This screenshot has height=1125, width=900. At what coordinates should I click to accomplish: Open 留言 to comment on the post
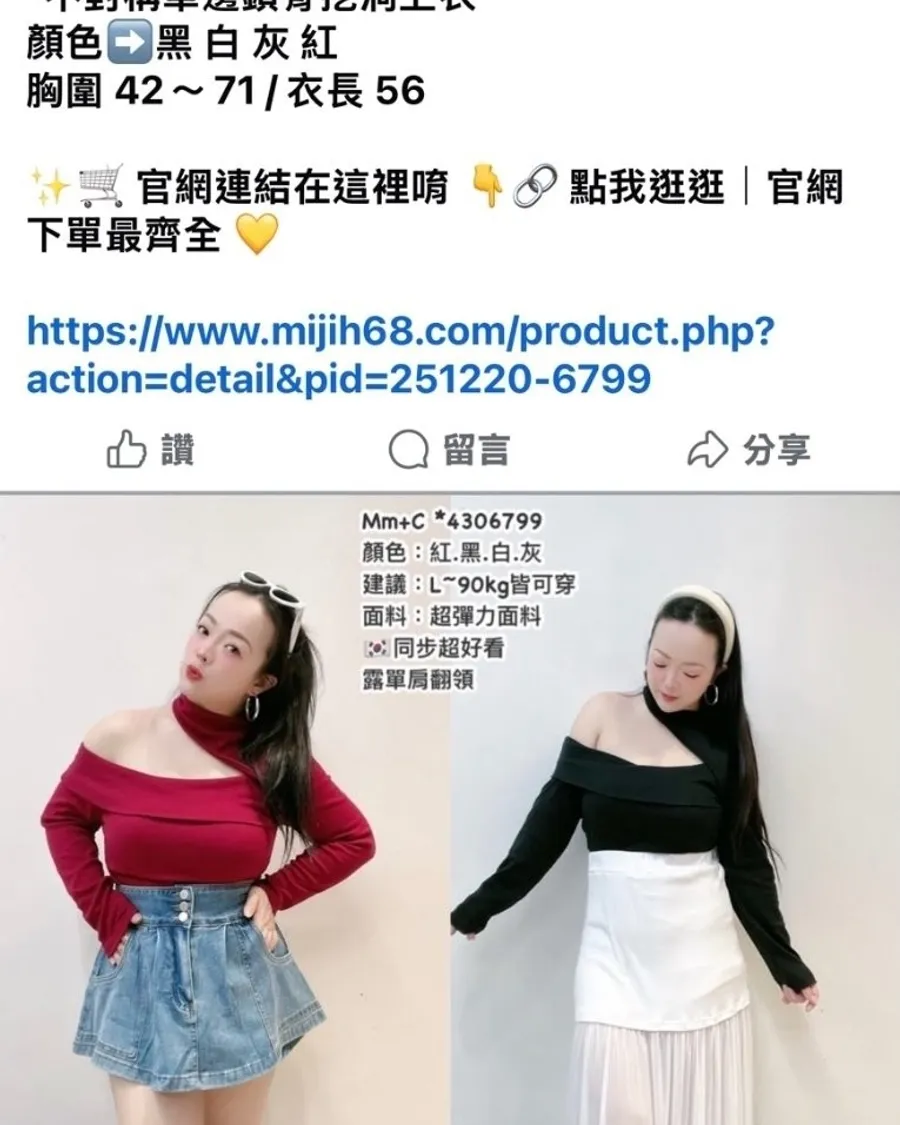click(x=449, y=451)
